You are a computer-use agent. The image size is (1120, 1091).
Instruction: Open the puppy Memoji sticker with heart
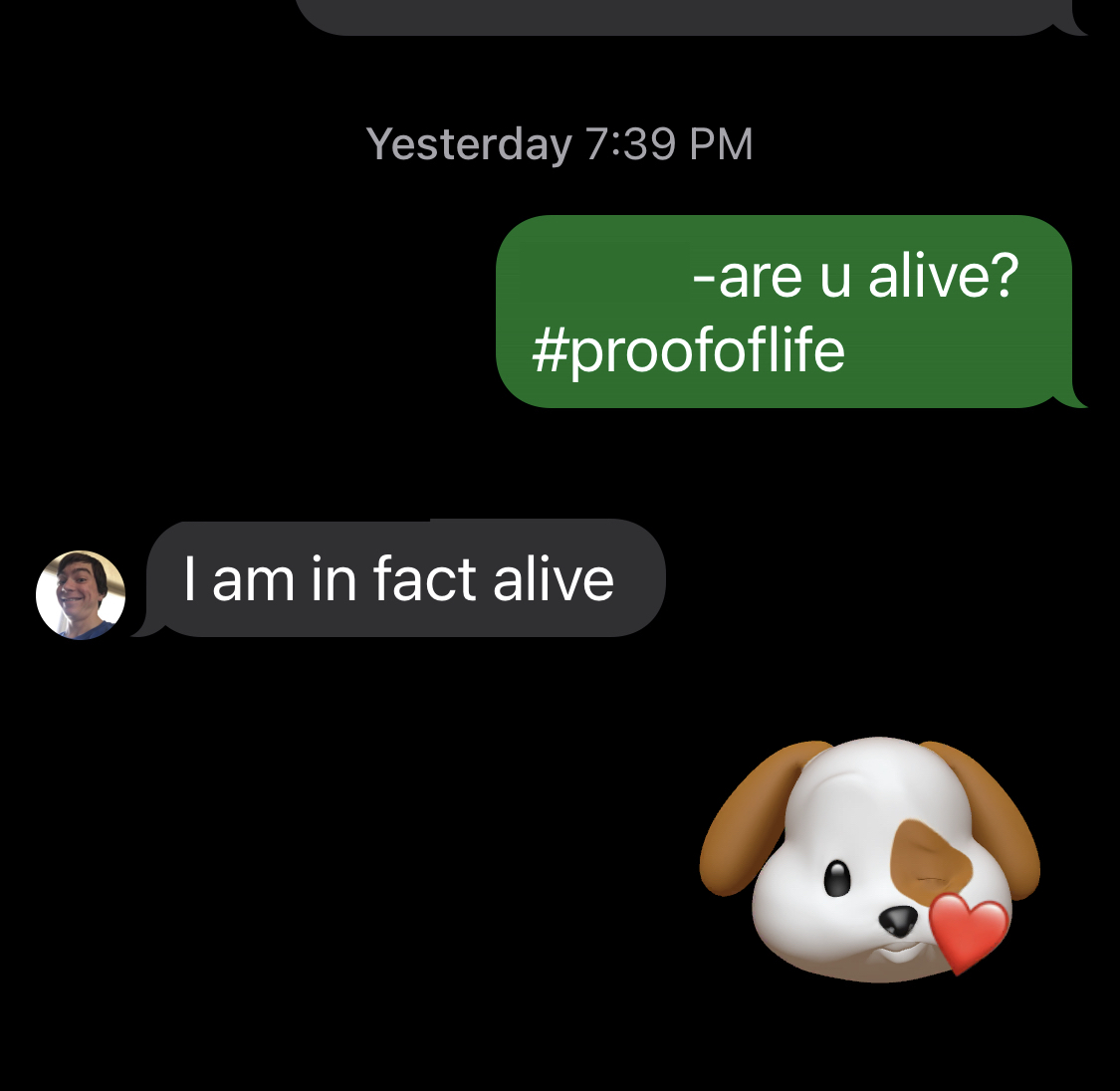[x=870, y=858]
